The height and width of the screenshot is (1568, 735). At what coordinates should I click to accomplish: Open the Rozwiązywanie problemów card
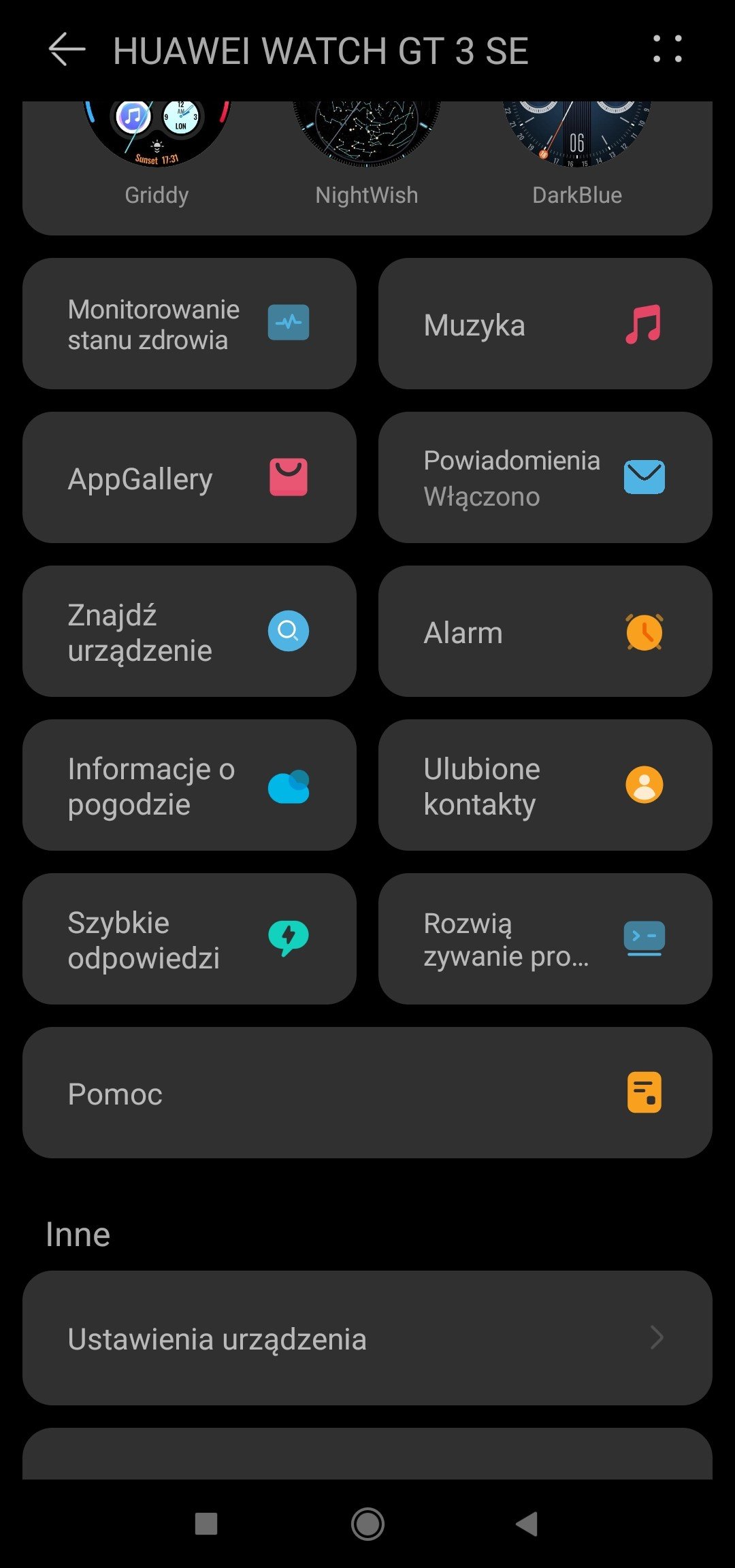point(545,939)
